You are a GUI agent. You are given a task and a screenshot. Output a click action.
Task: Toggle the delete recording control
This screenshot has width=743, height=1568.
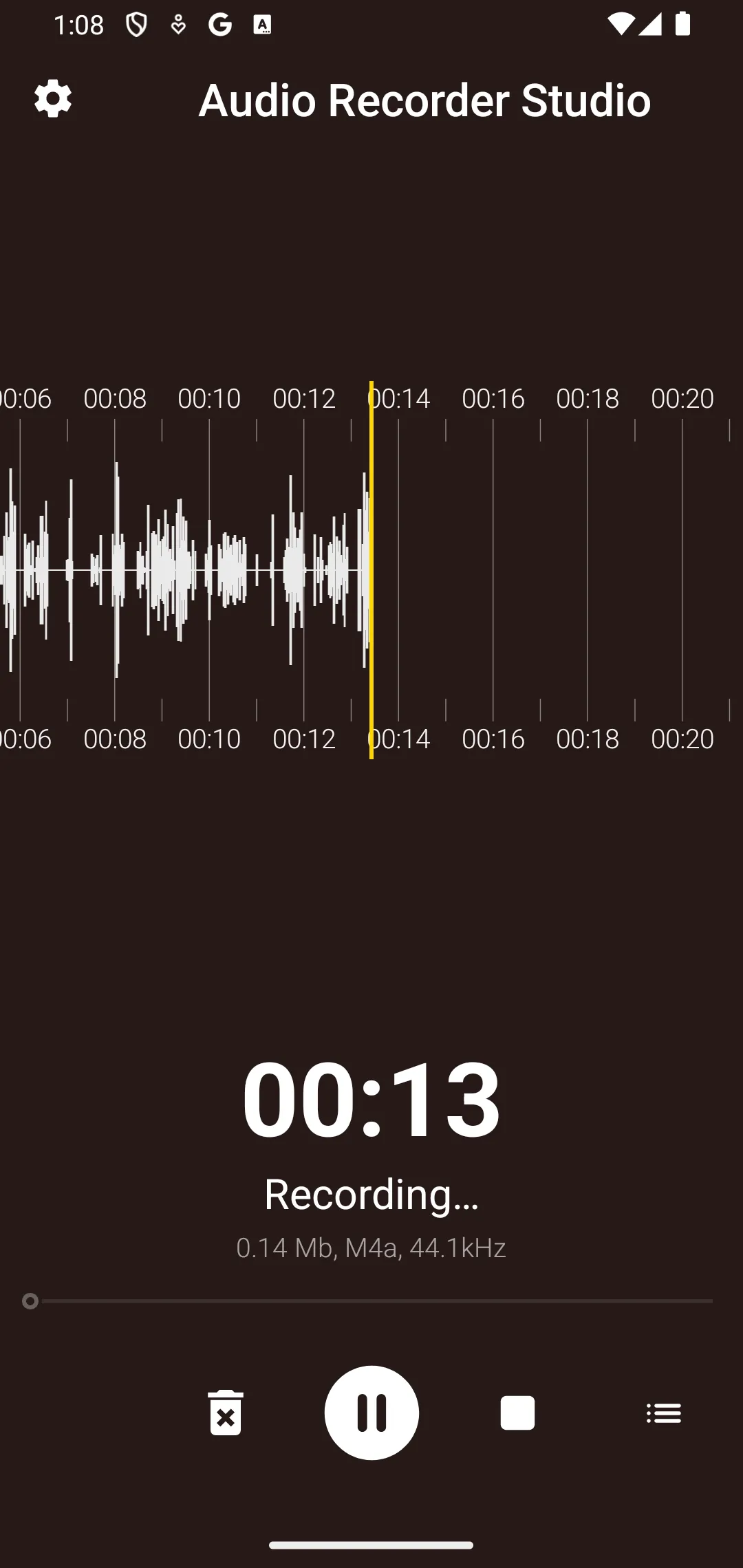225,1413
